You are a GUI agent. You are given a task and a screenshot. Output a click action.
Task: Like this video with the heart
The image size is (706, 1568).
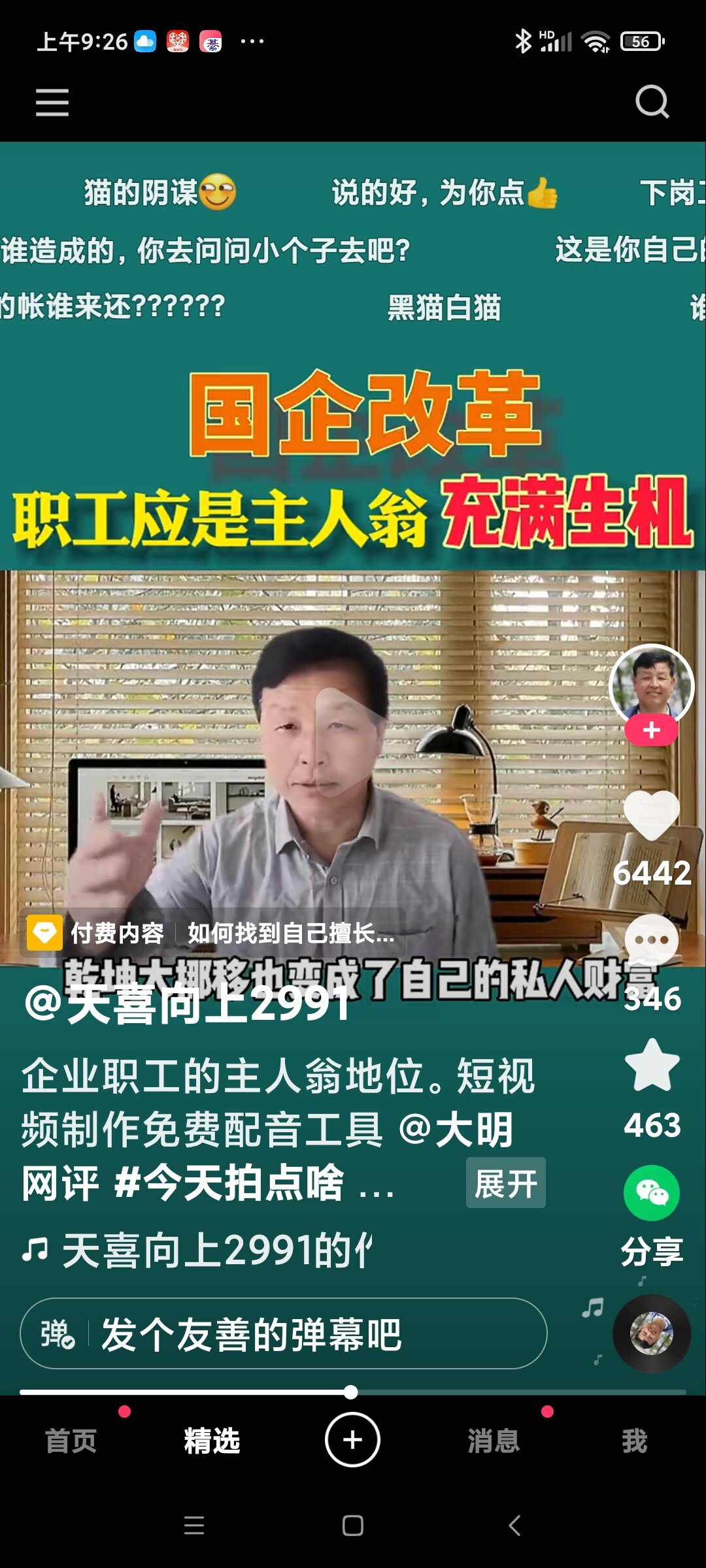(x=652, y=815)
